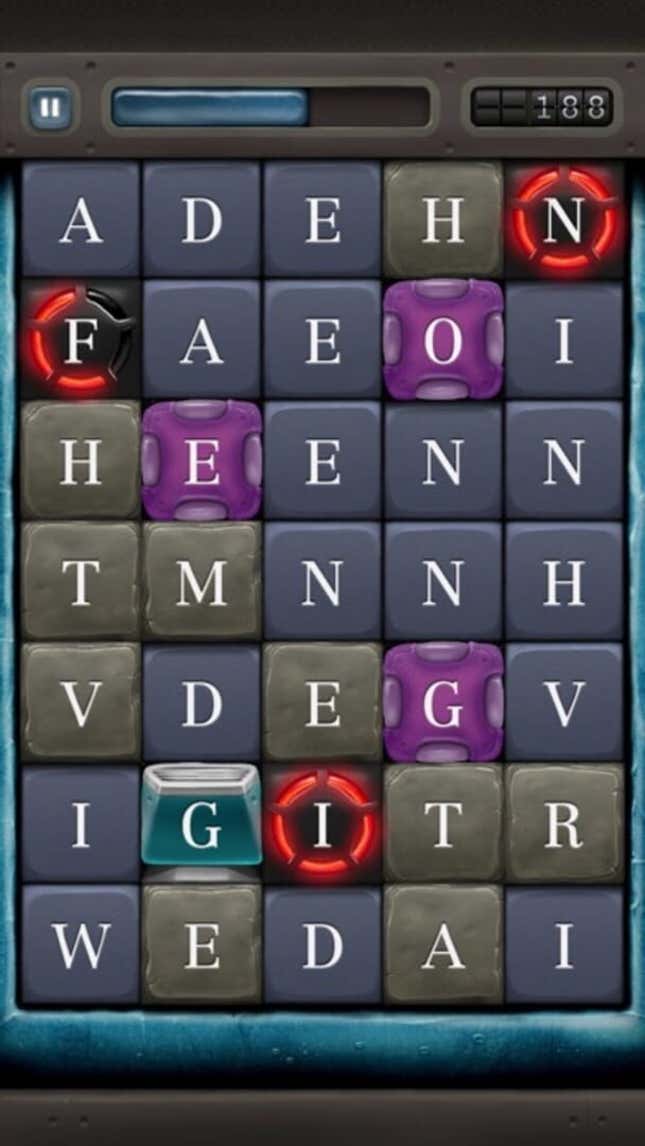The width and height of the screenshot is (645, 1146).
Task: Select the glowing red N tile
Action: (x=563, y=220)
